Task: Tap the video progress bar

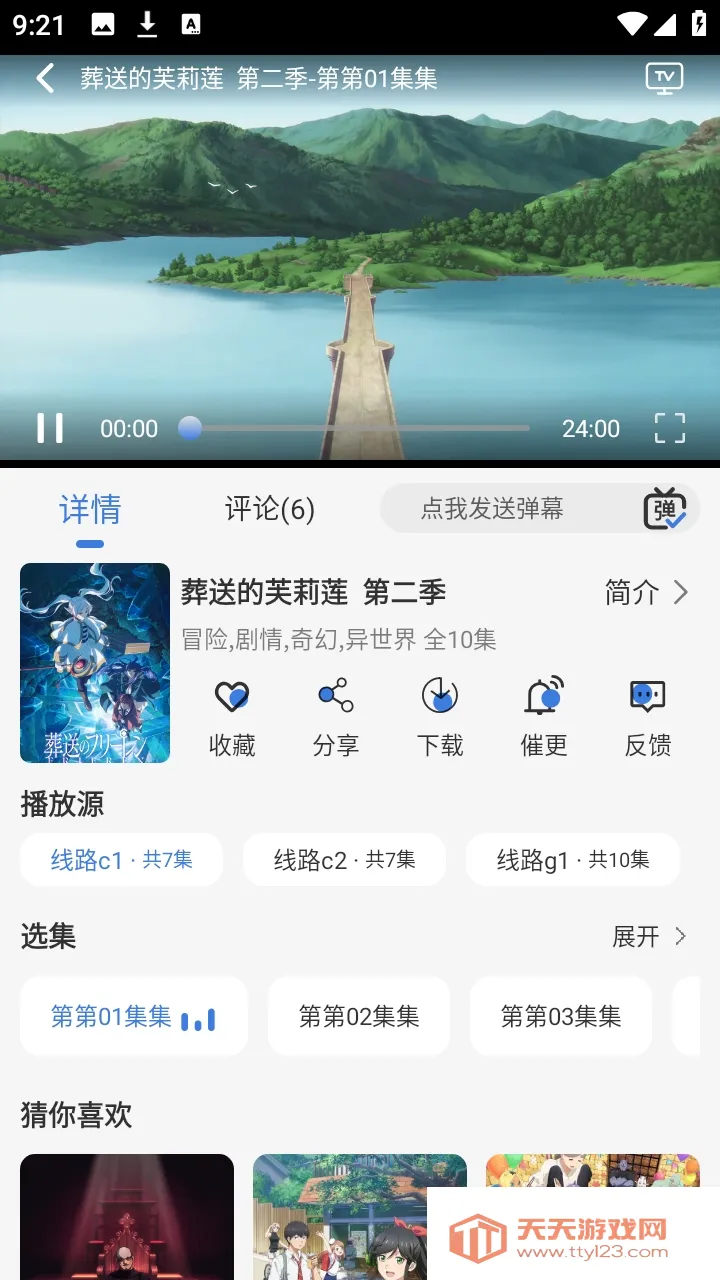Action: coord(355,428)
